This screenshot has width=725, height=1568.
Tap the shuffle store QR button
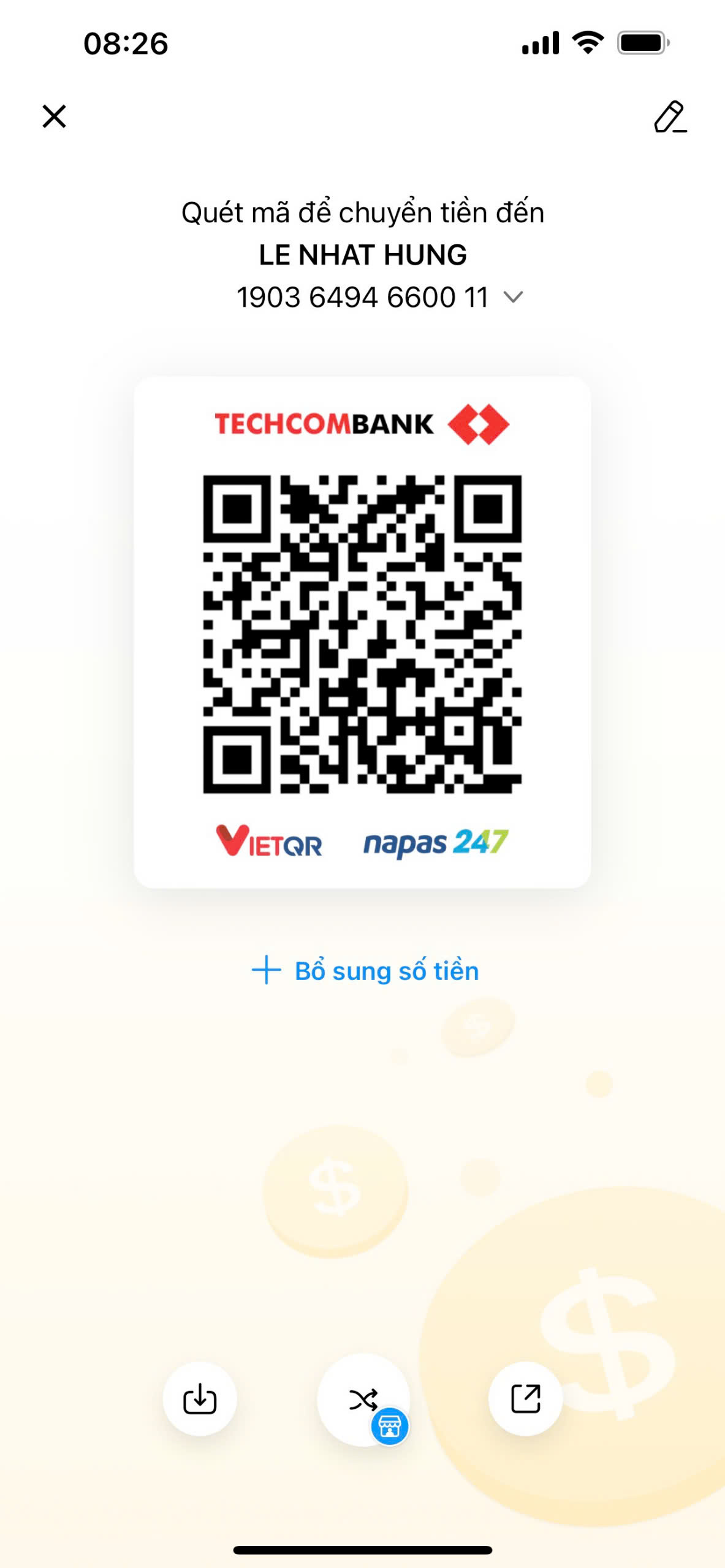tap(363, 1400)
